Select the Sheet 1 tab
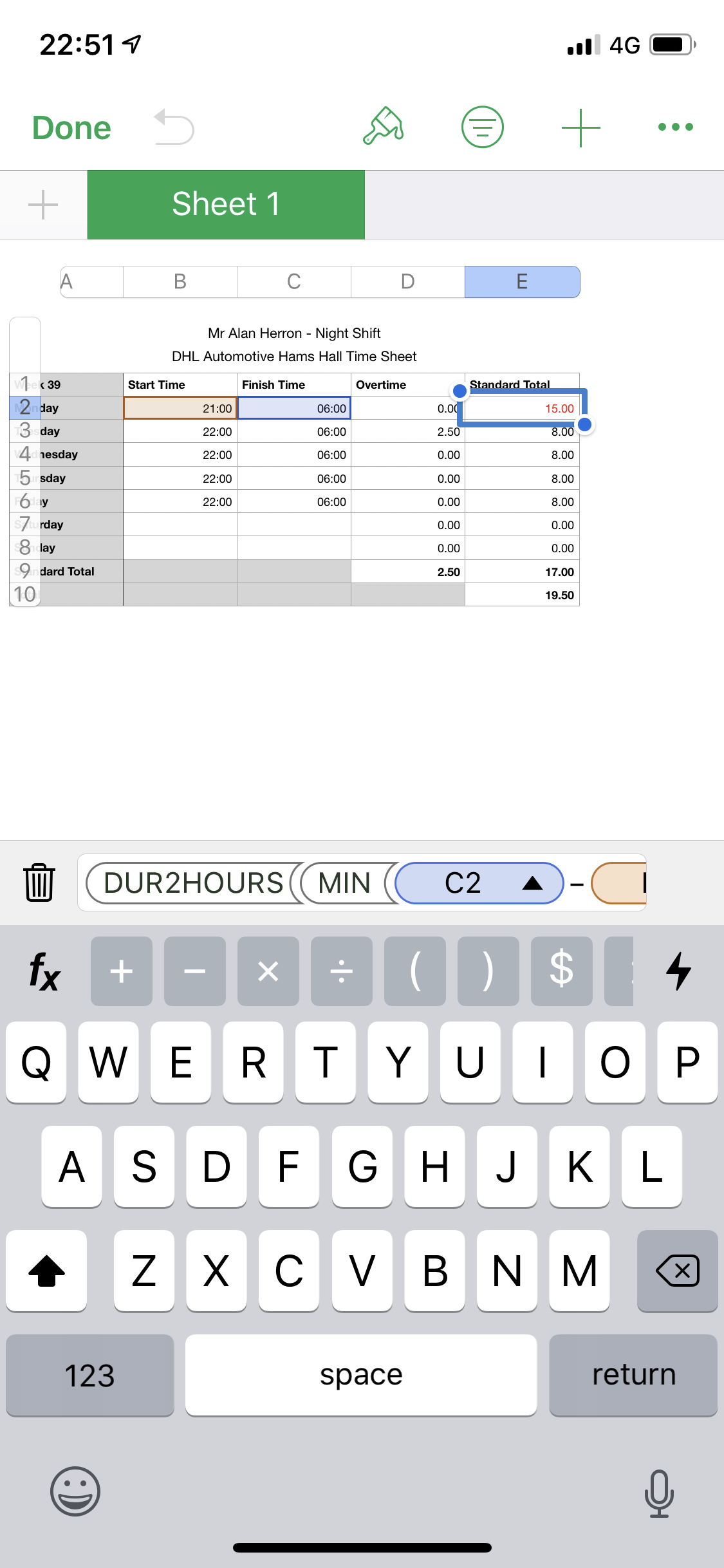 pyautogui.click(x=226, y=205)
